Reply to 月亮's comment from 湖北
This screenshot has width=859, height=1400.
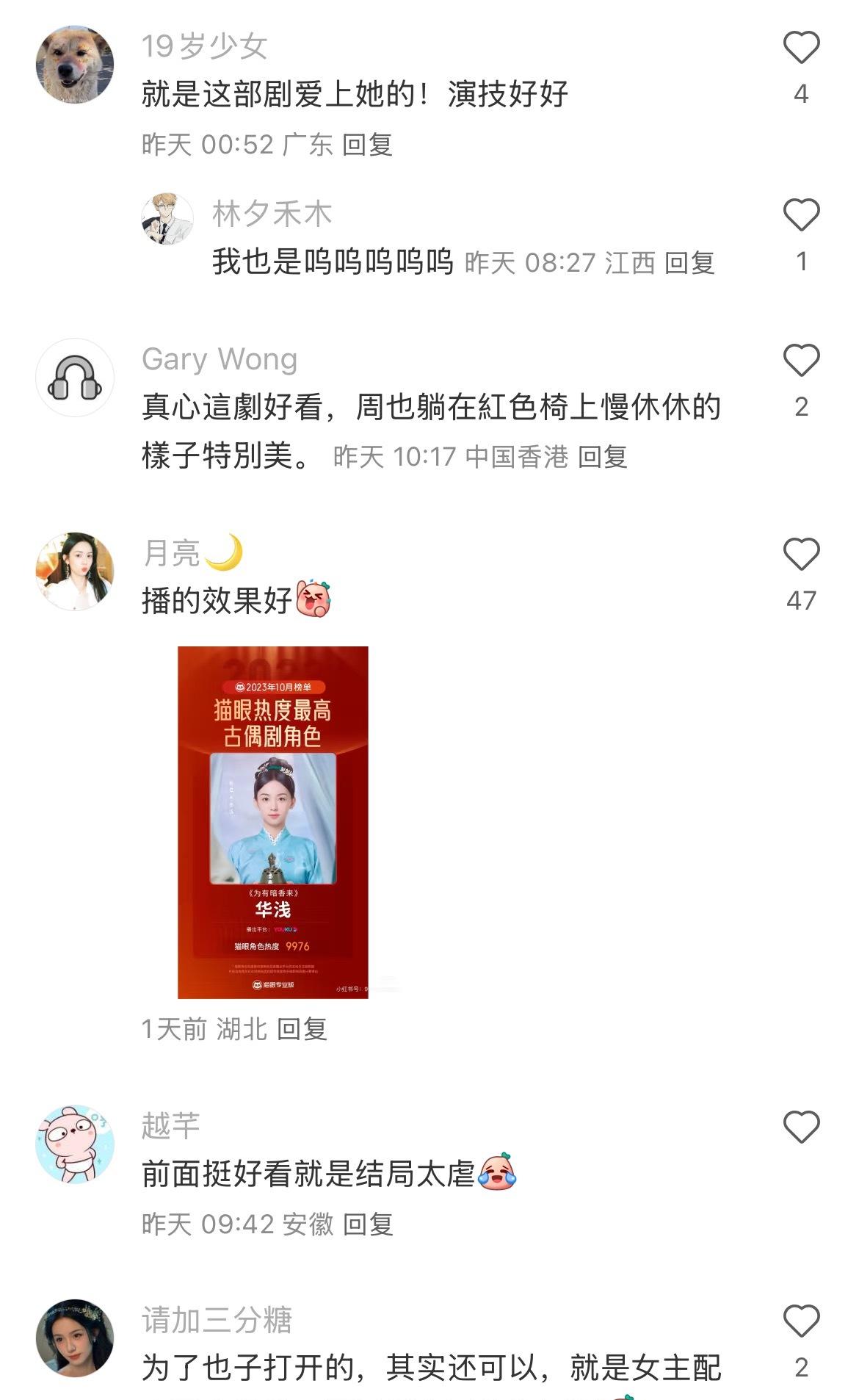click(302, 1029)
